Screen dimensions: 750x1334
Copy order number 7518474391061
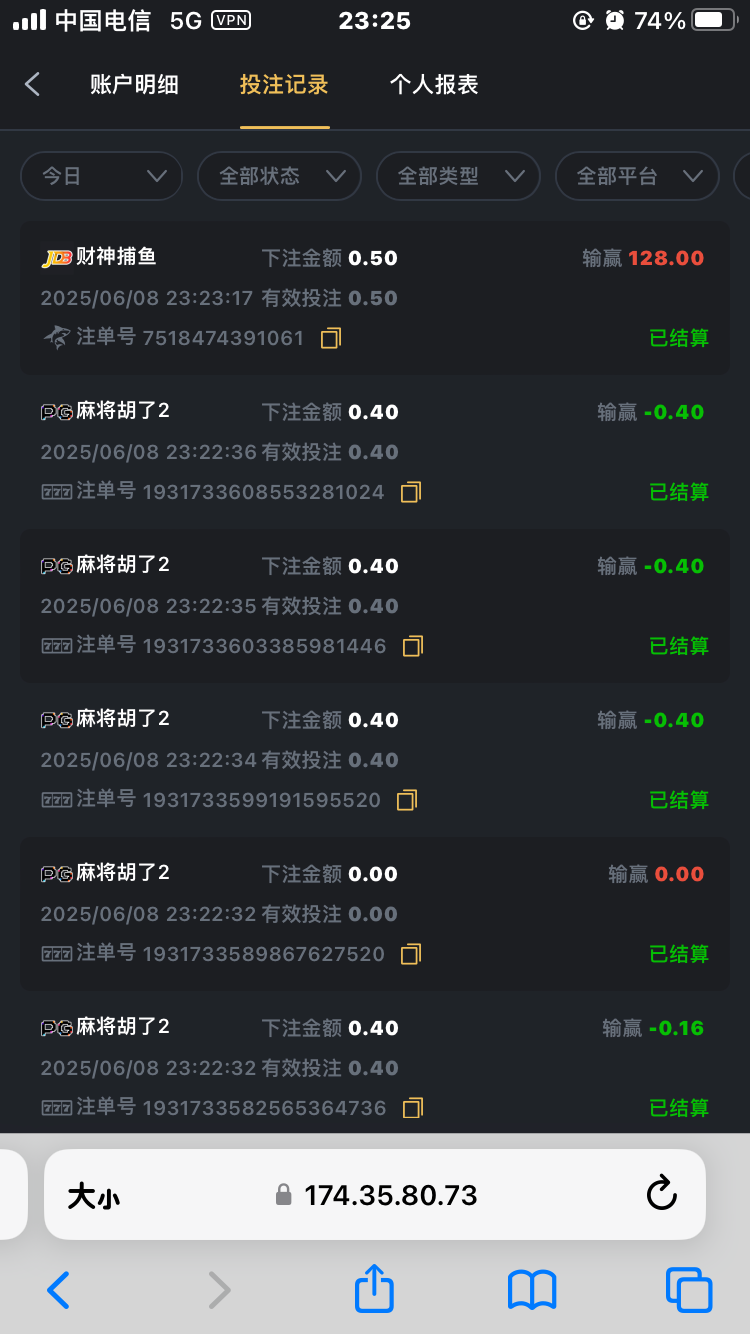coord(331,338)
